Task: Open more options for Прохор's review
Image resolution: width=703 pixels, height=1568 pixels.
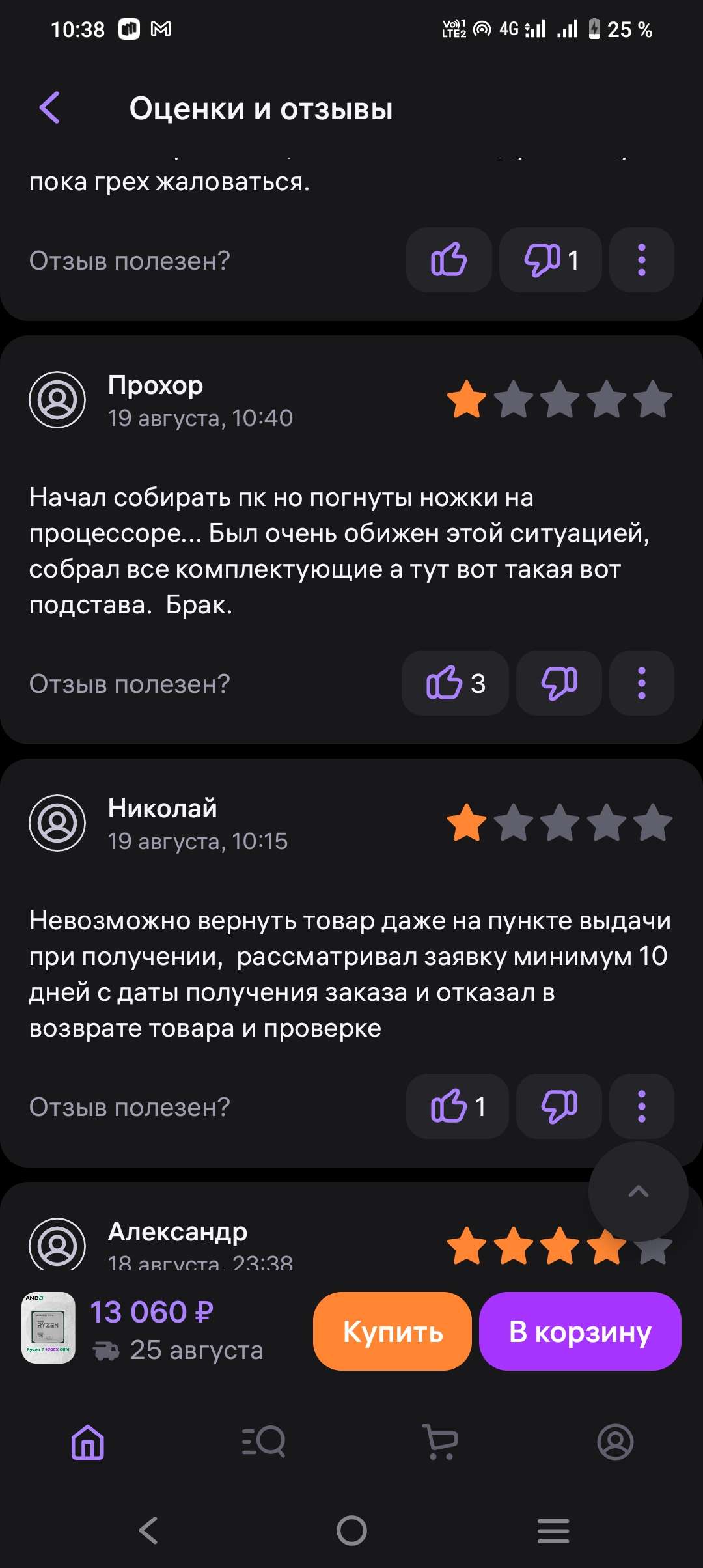Action: coord(641,683)
